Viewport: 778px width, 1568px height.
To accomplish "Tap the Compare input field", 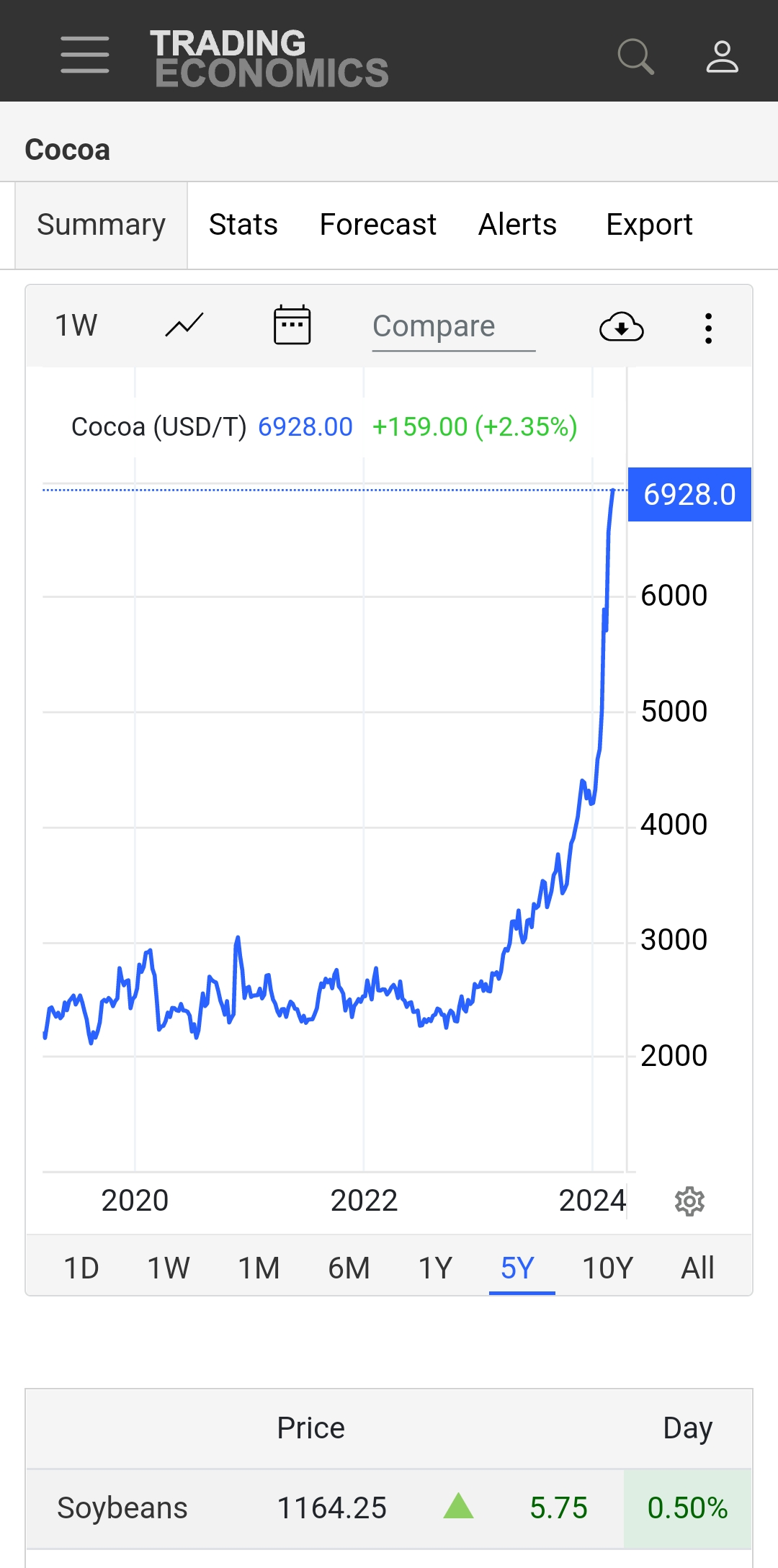I will click(453, 327).
